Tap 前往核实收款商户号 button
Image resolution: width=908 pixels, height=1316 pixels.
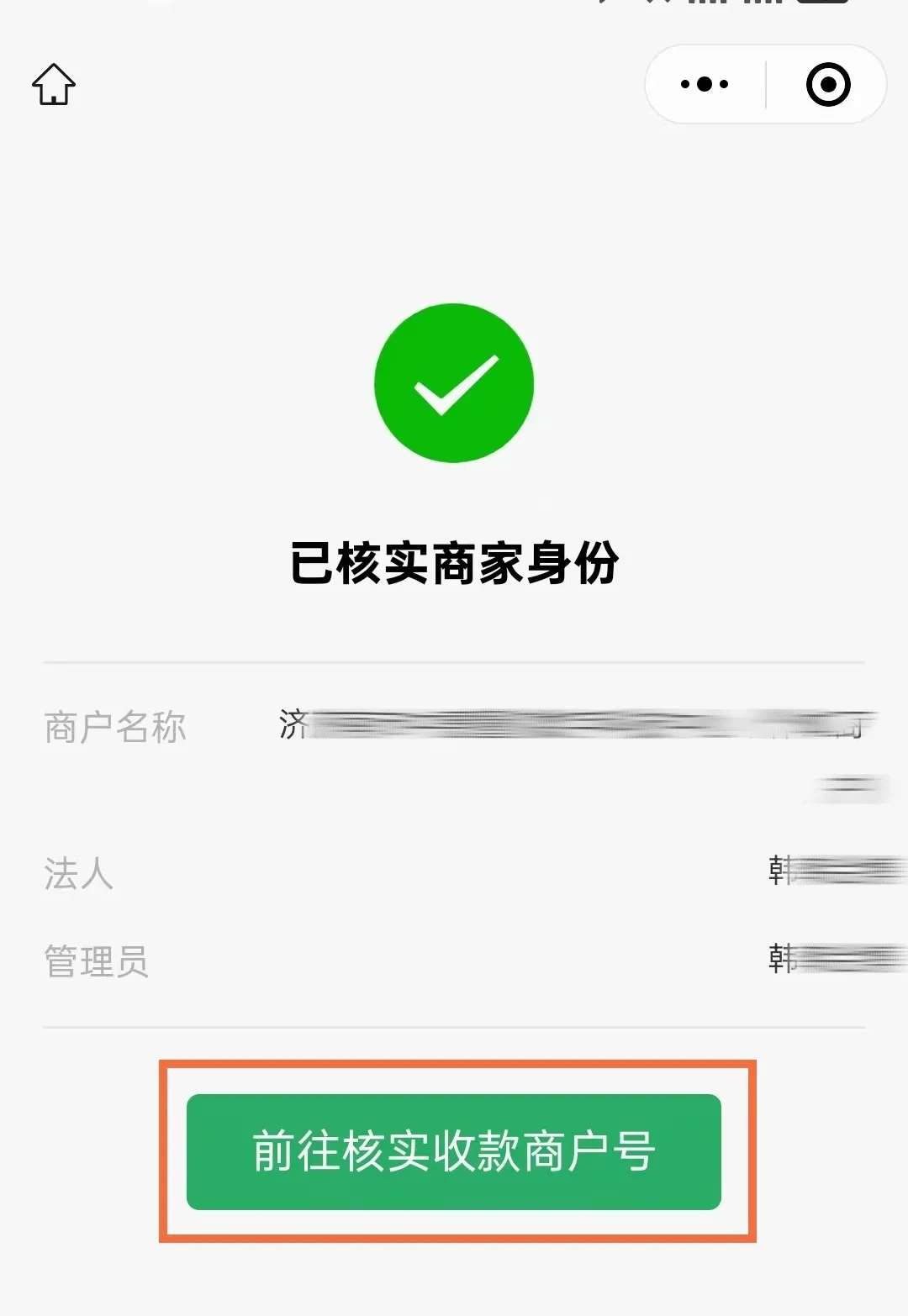pyautogui.click(x=454, y=1151)
